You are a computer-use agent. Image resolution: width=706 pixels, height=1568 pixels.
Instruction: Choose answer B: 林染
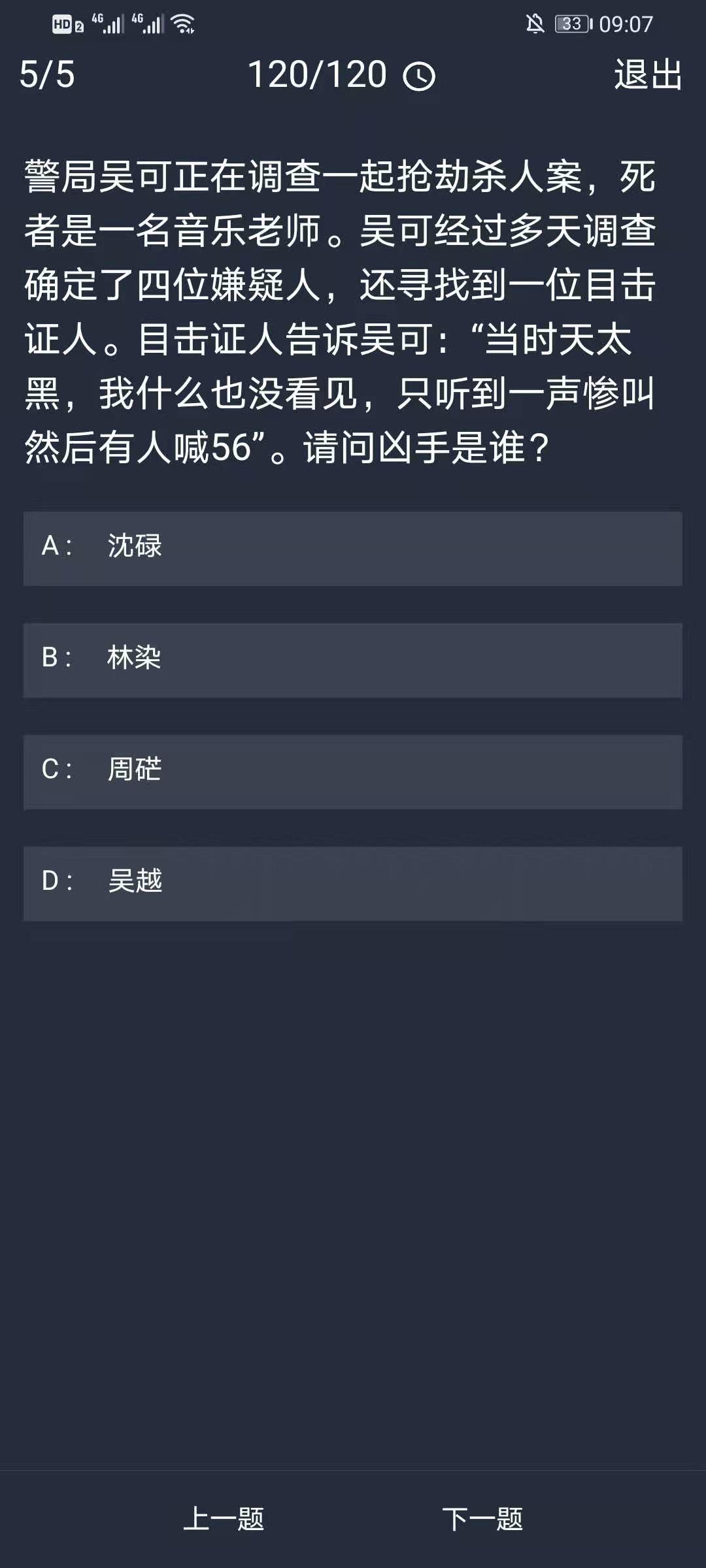pyautogui.click(x=353, y=660)
